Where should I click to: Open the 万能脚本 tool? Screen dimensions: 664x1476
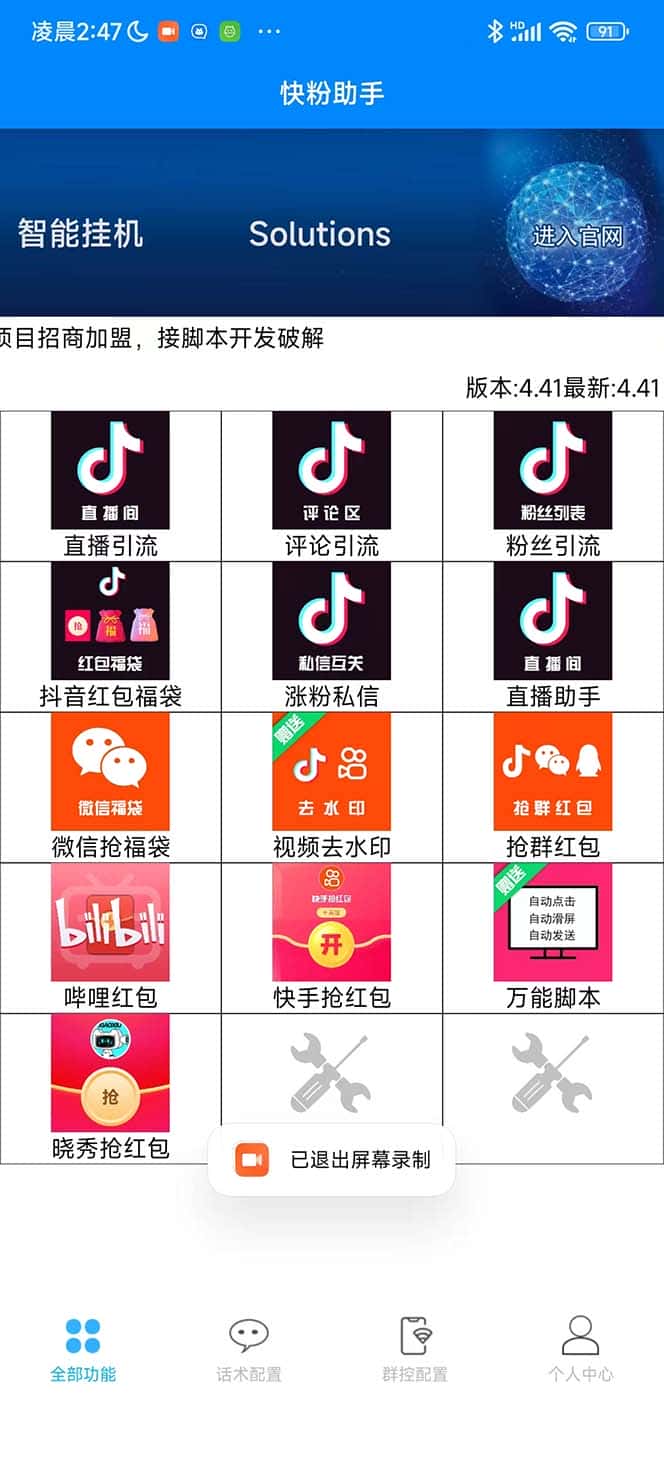point(552,938)
